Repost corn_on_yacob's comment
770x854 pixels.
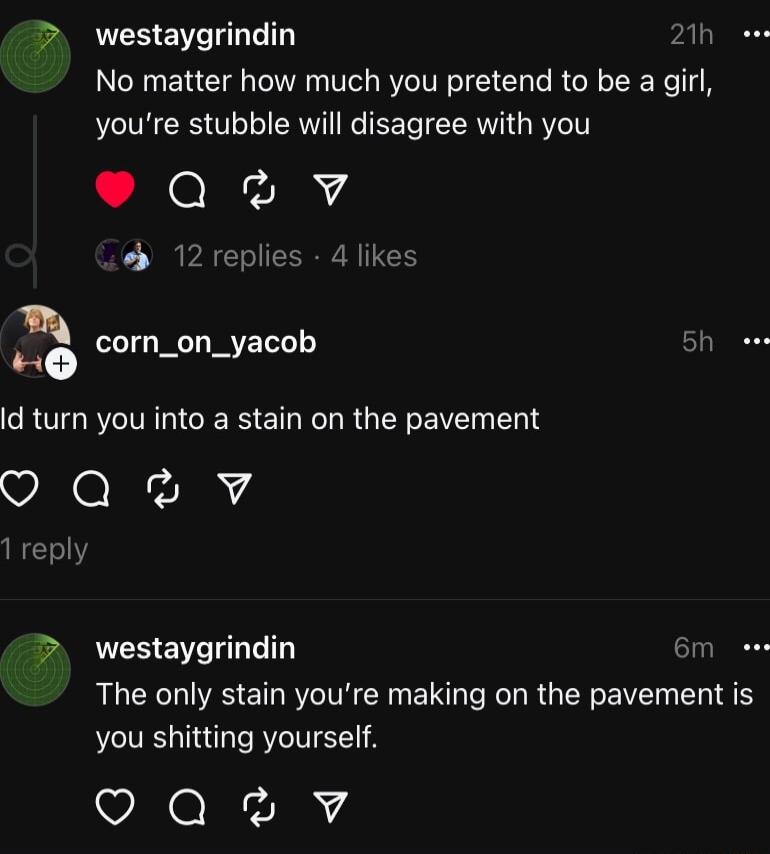(x=163, y=489)
